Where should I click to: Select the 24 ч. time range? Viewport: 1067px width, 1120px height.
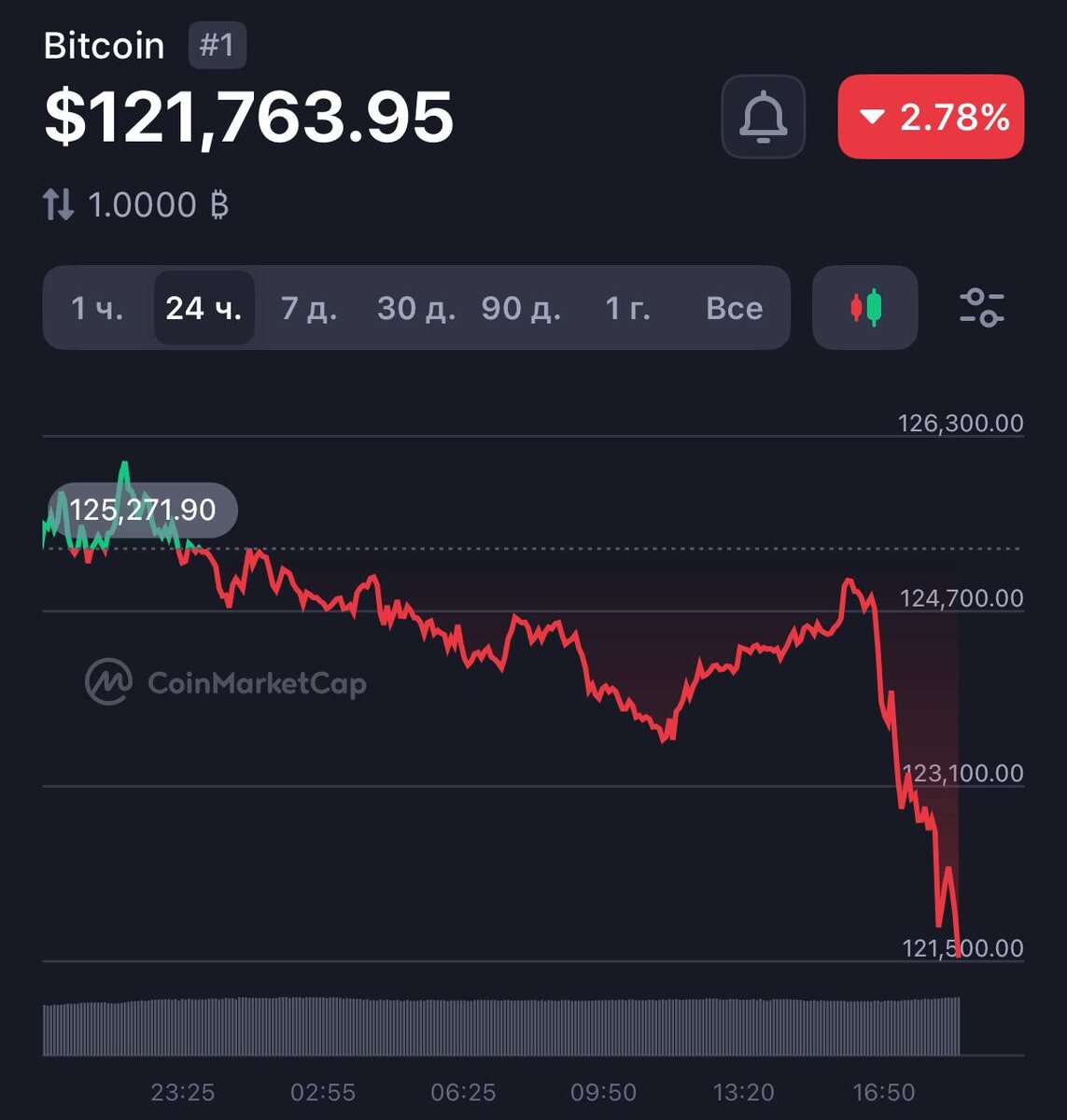click(x=204, y=308)
